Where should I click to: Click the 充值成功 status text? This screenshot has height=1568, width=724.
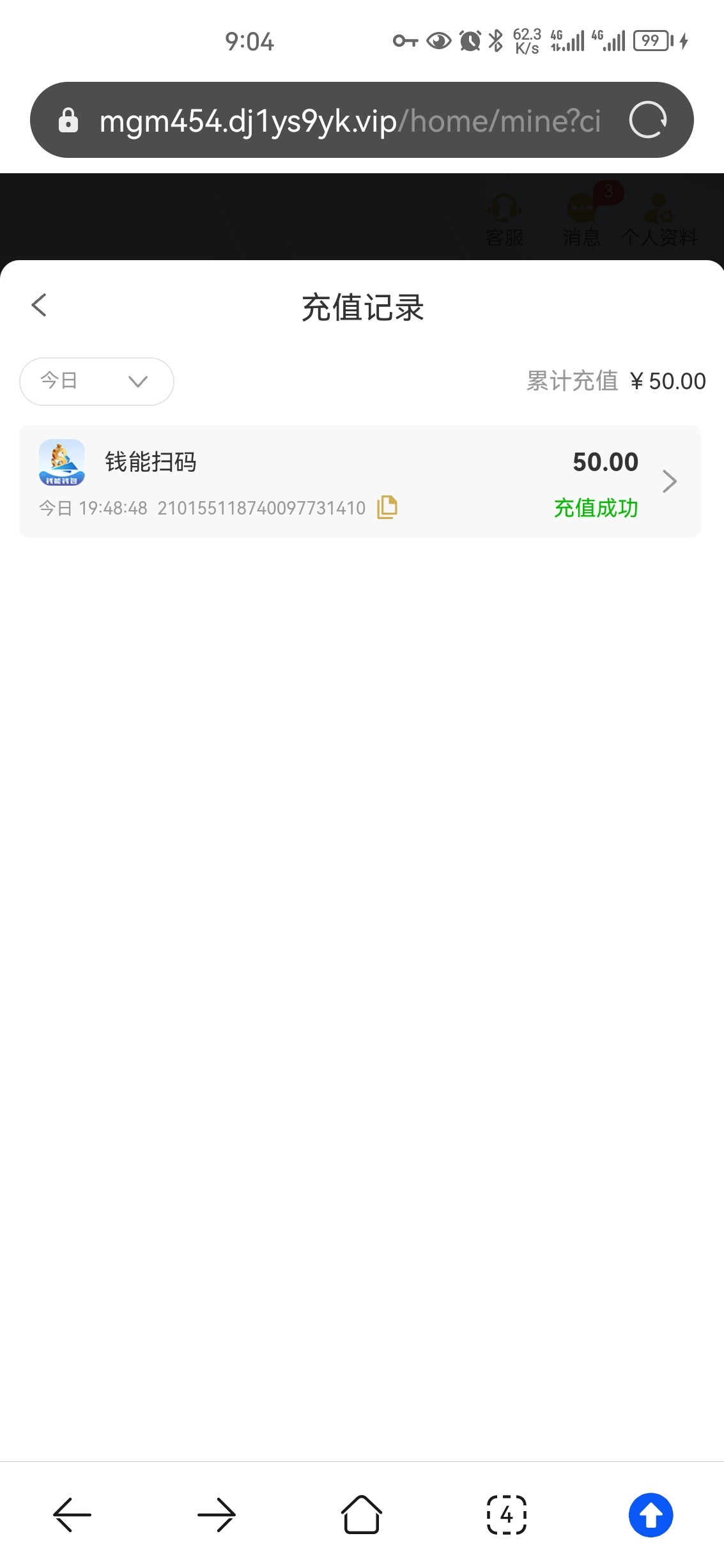click(596, 508)
